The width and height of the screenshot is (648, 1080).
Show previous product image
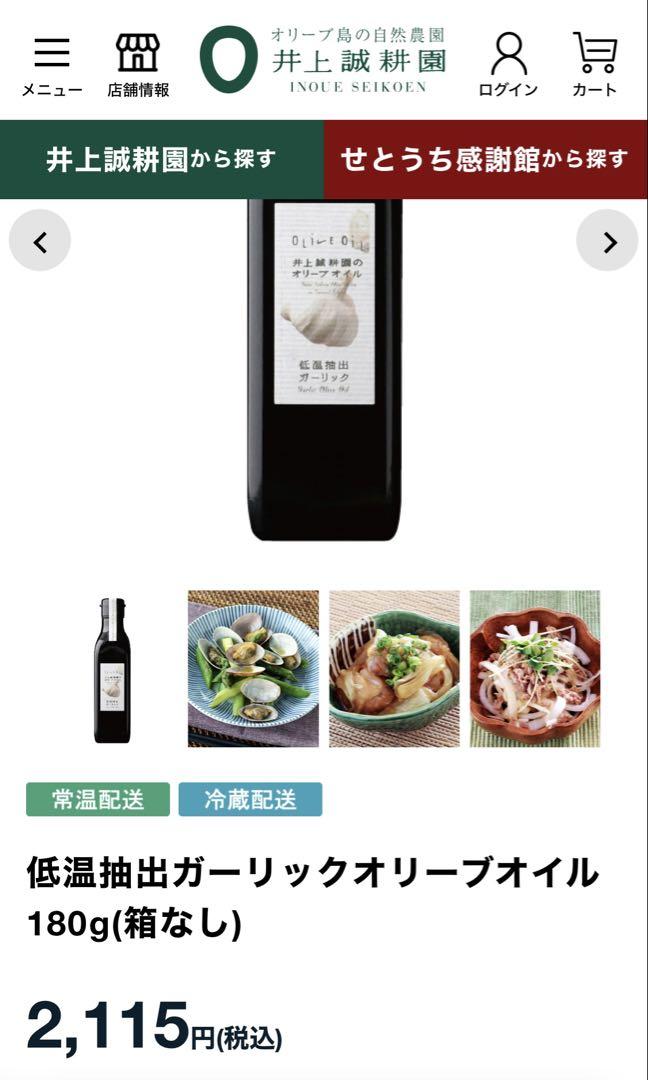[x=40, y=240]
